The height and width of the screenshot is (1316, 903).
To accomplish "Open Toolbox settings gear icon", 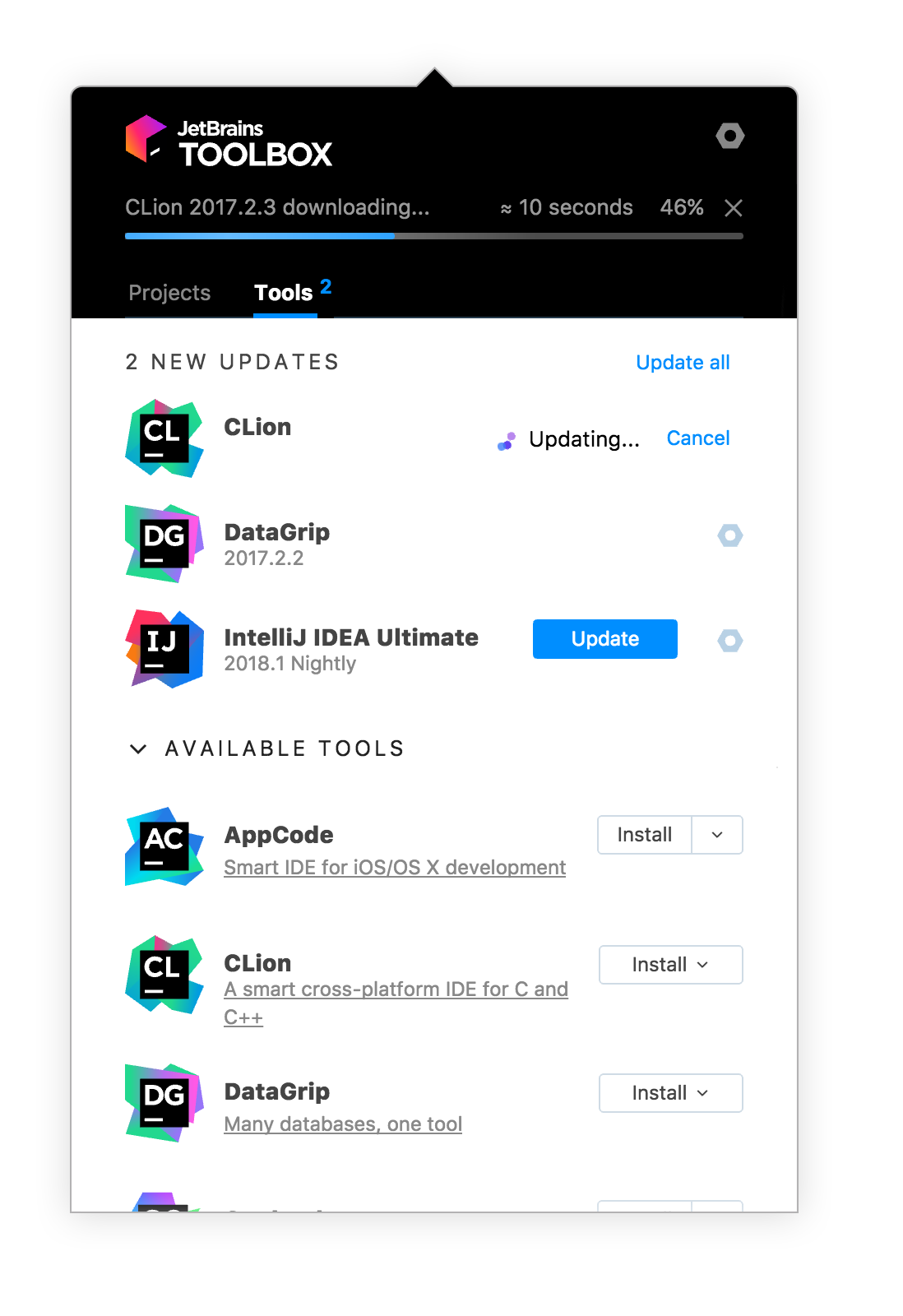I will 729,136.
